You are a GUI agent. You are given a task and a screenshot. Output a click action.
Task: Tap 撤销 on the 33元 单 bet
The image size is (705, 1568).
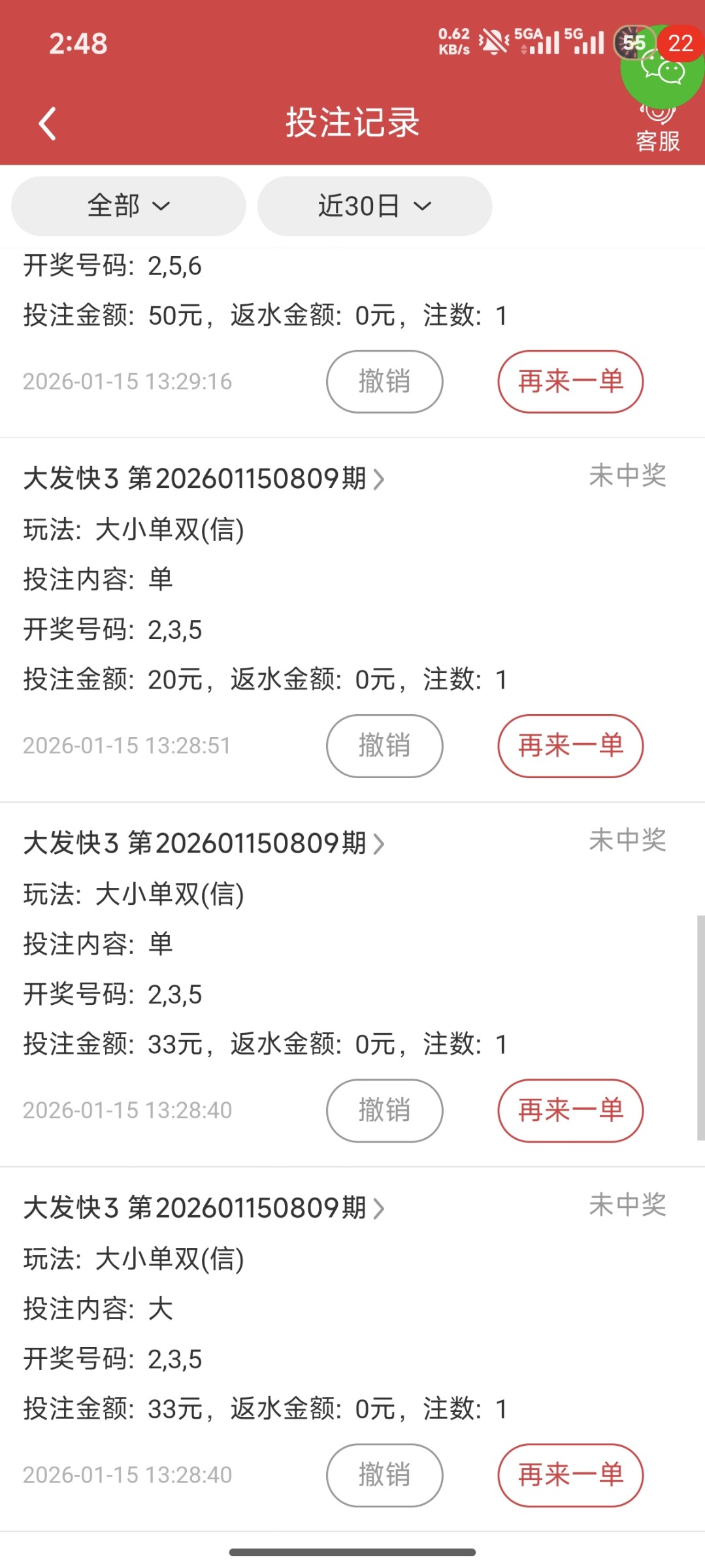(384, 1110)
